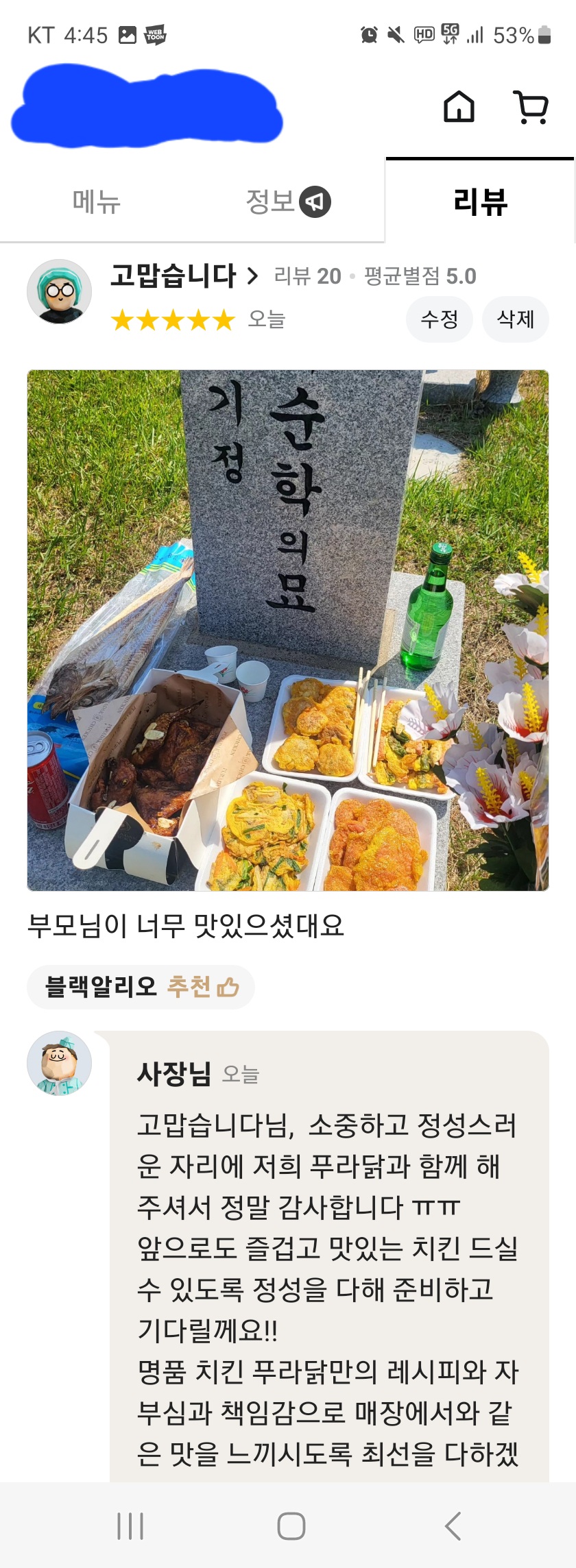Select the 리뷰 tab
Viewport: 576px width, 1568px height.
coord(480,201)
